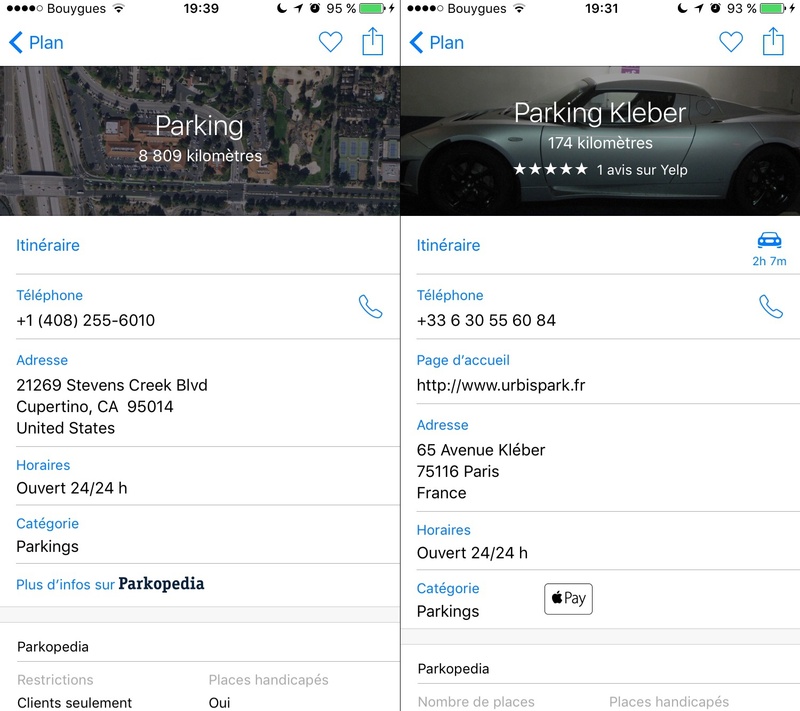Screen dimensions: 800x711
Task: Add Parking Kleber to favorites with heart
Action: 731,42
